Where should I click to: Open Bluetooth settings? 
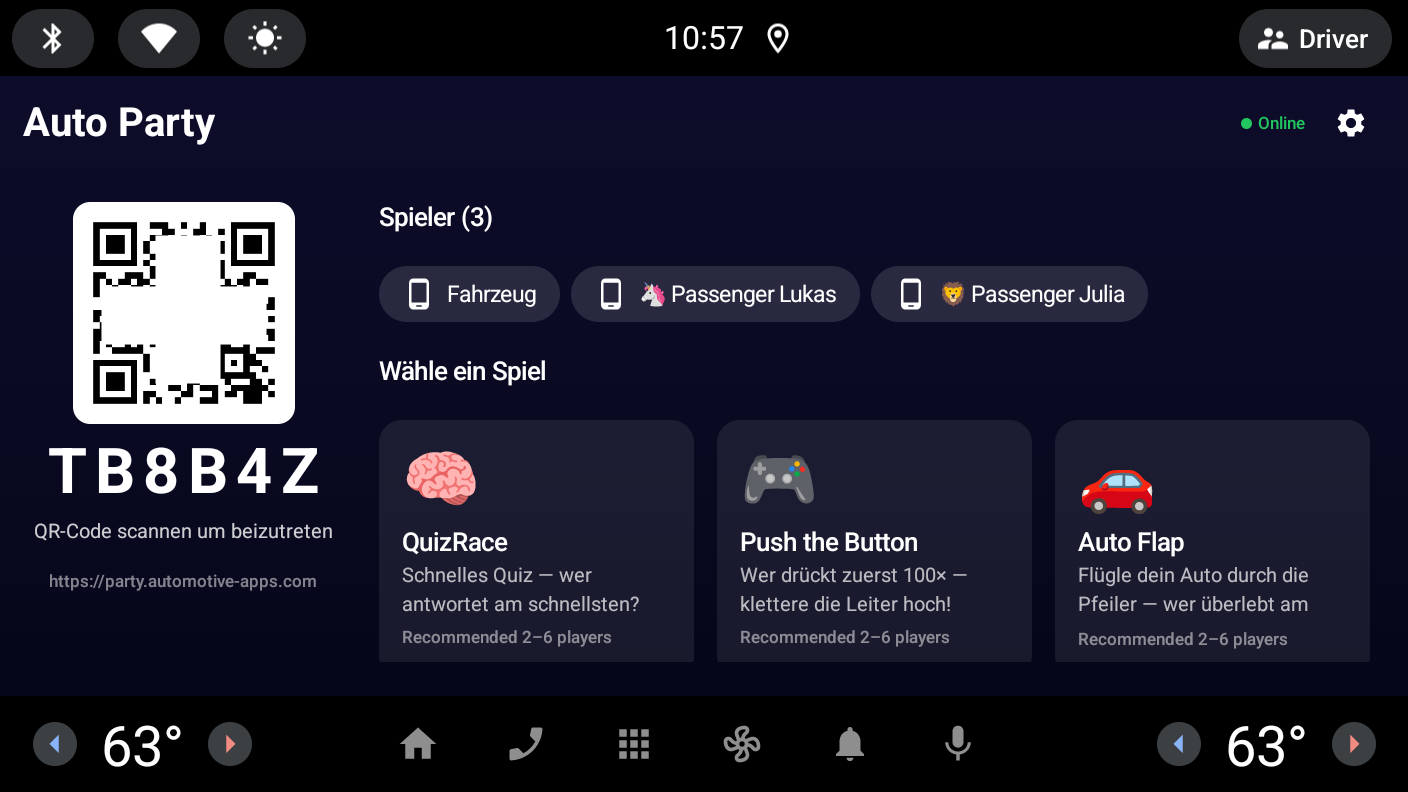click(53, 39)
